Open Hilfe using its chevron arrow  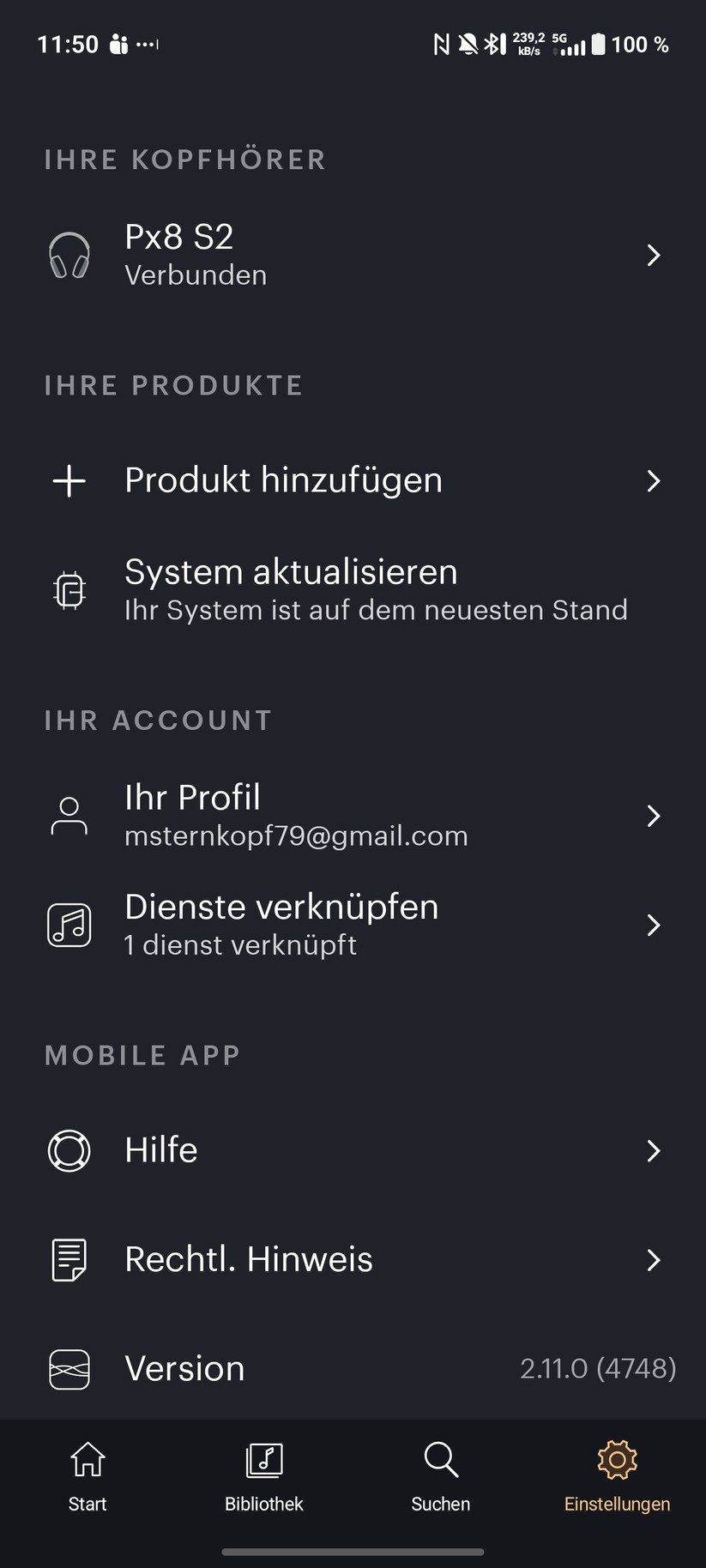click(x=654, y=1150)
